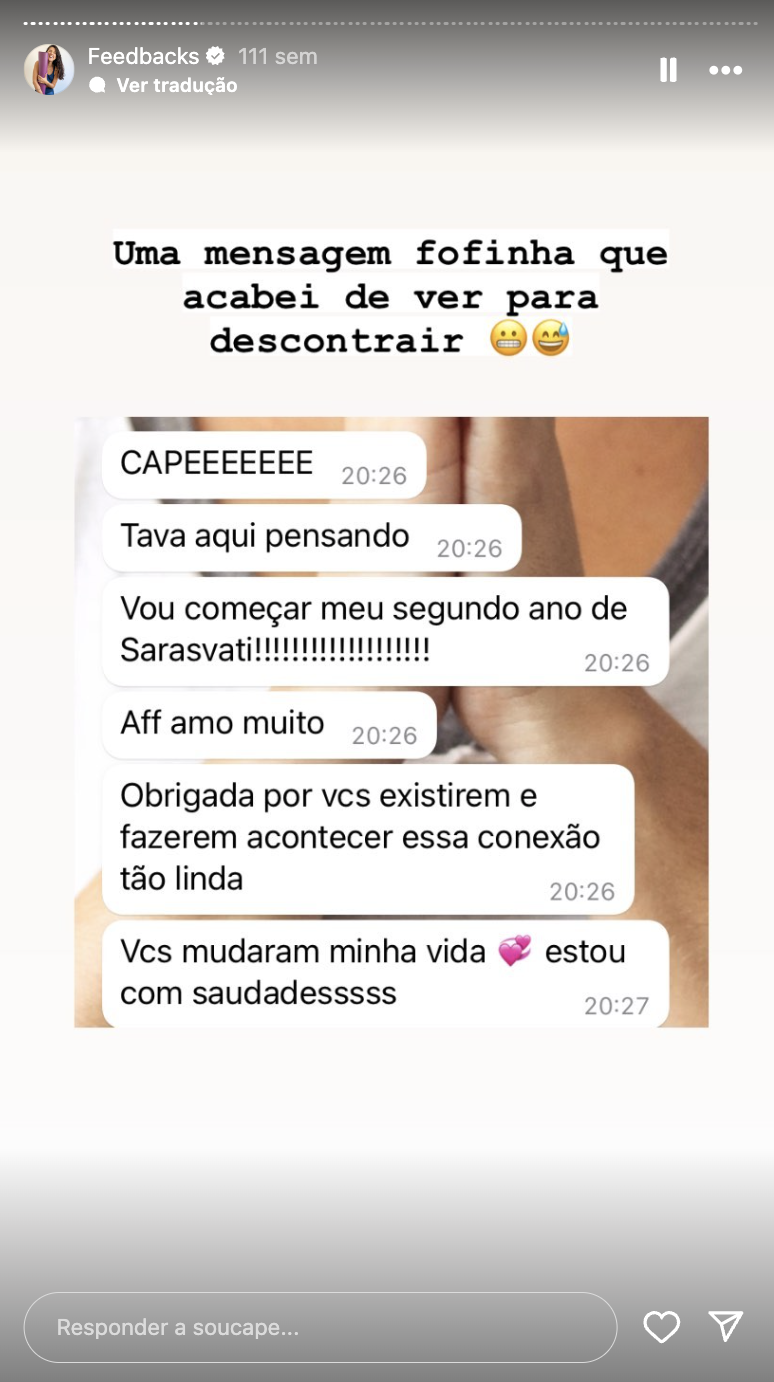Open the Feedbacks highlight name
The height and width of the screenshot is (1382, 774).
(143, 56)
